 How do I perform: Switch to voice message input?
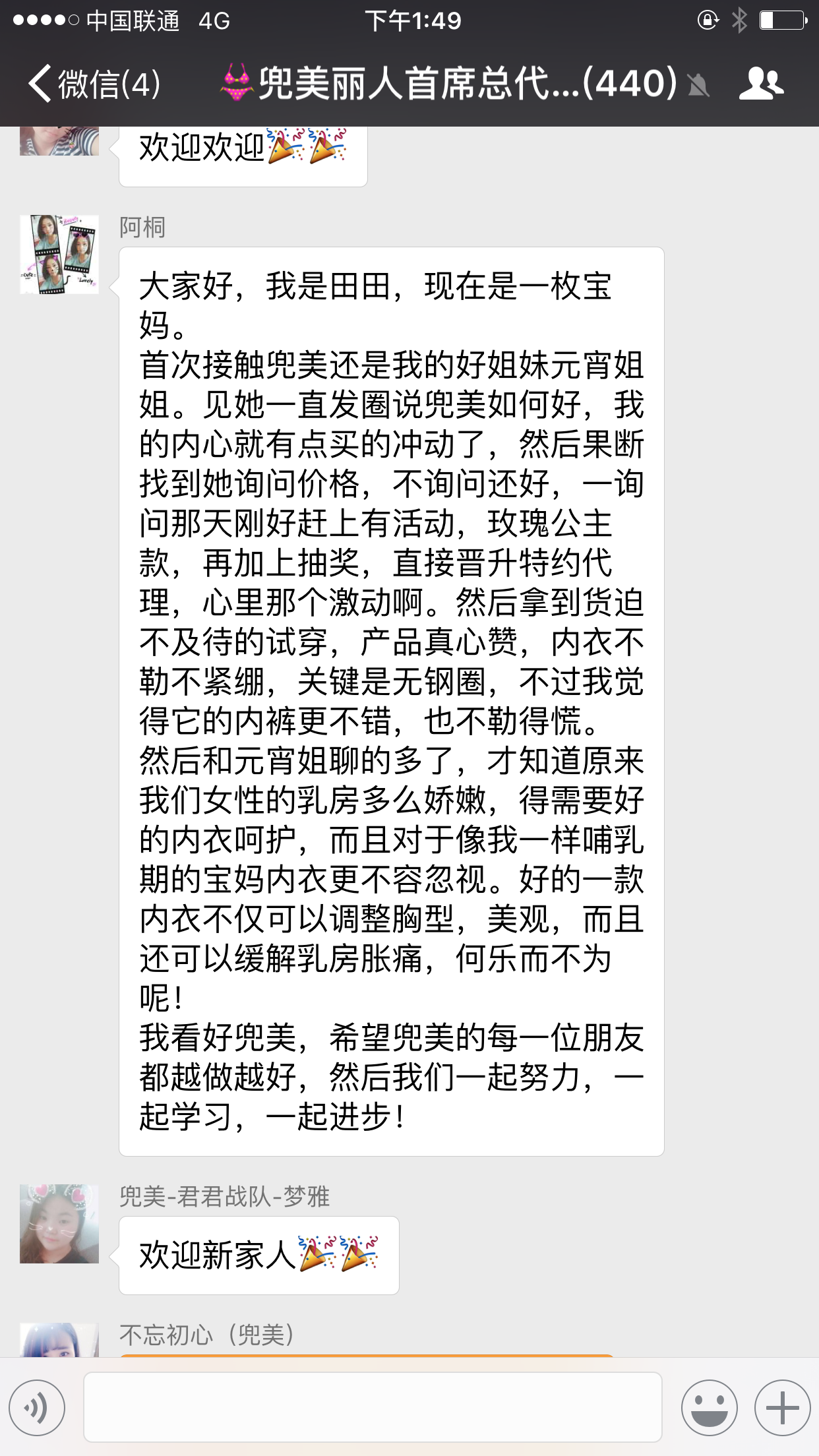[37, 1407]
